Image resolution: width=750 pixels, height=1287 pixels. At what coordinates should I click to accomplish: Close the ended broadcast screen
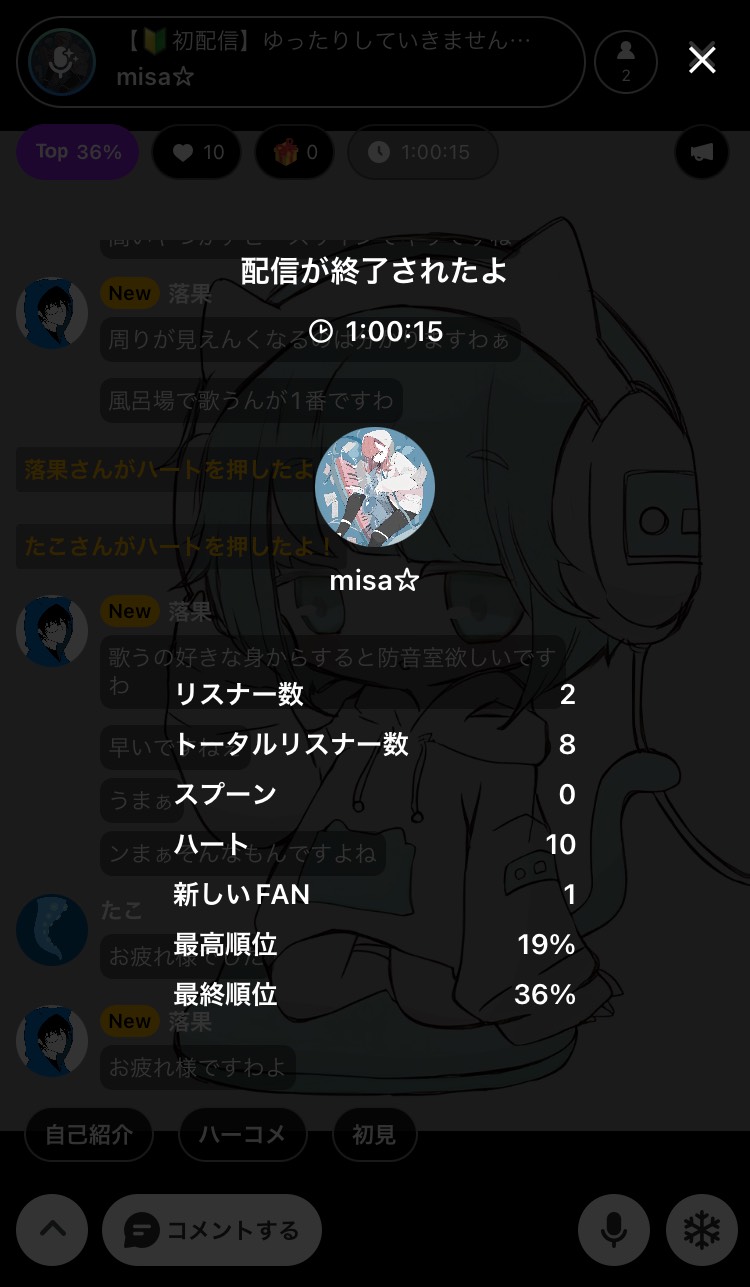click(x=702, y=60)
